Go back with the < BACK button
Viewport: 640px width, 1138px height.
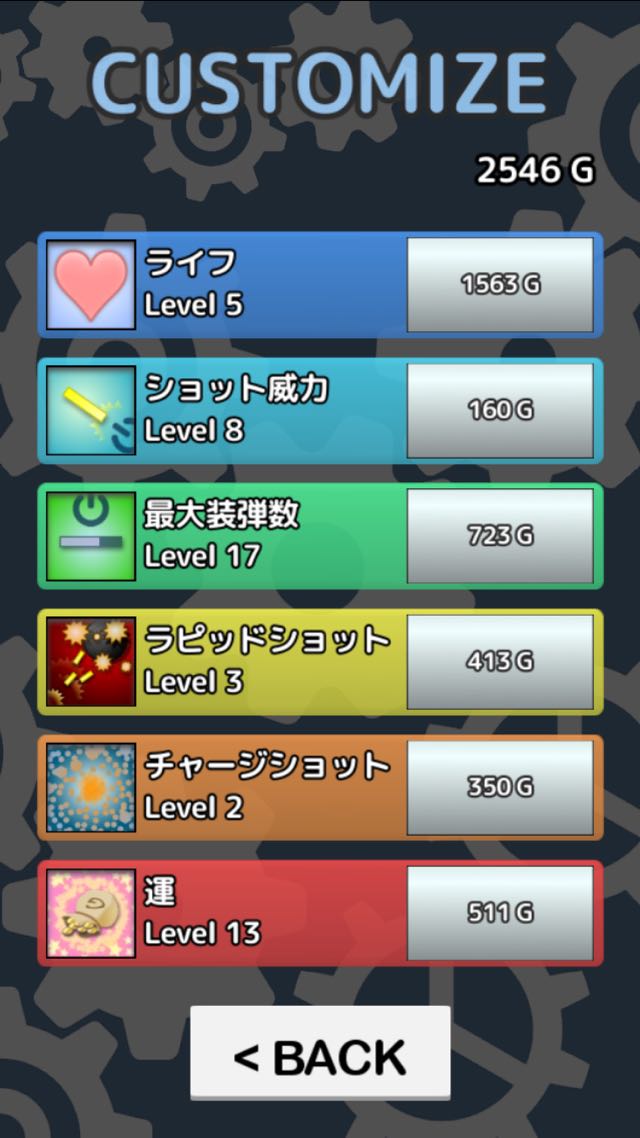[320, 1057]
